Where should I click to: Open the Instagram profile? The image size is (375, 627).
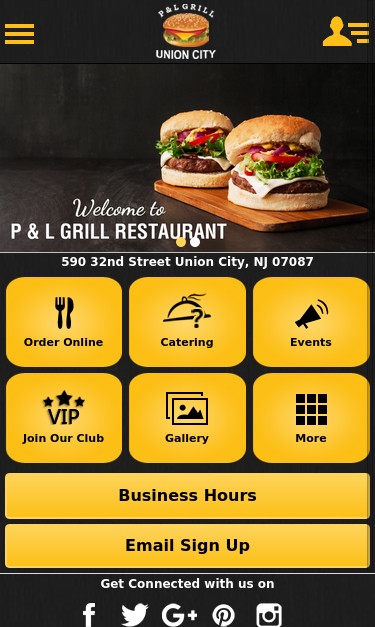[269, 615]
